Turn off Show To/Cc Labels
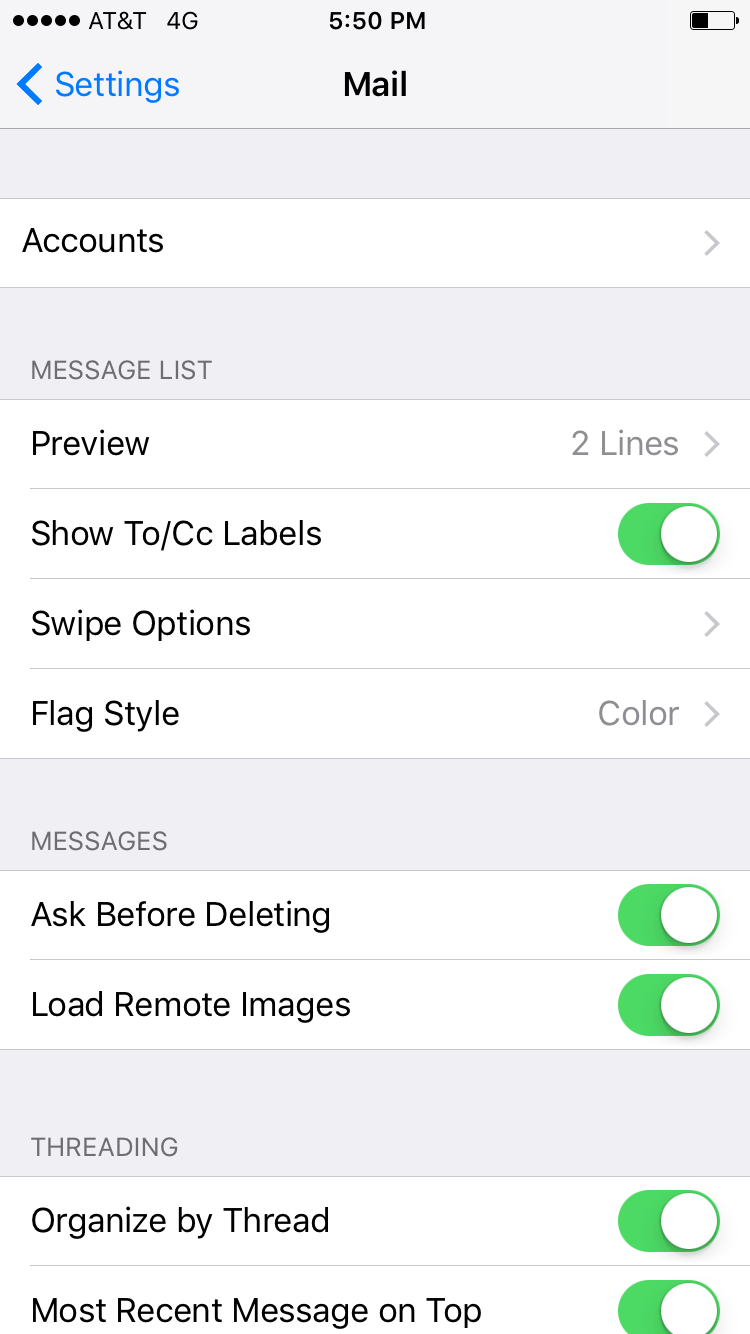This screenshot has height=1334, width=750. (669, 534)
